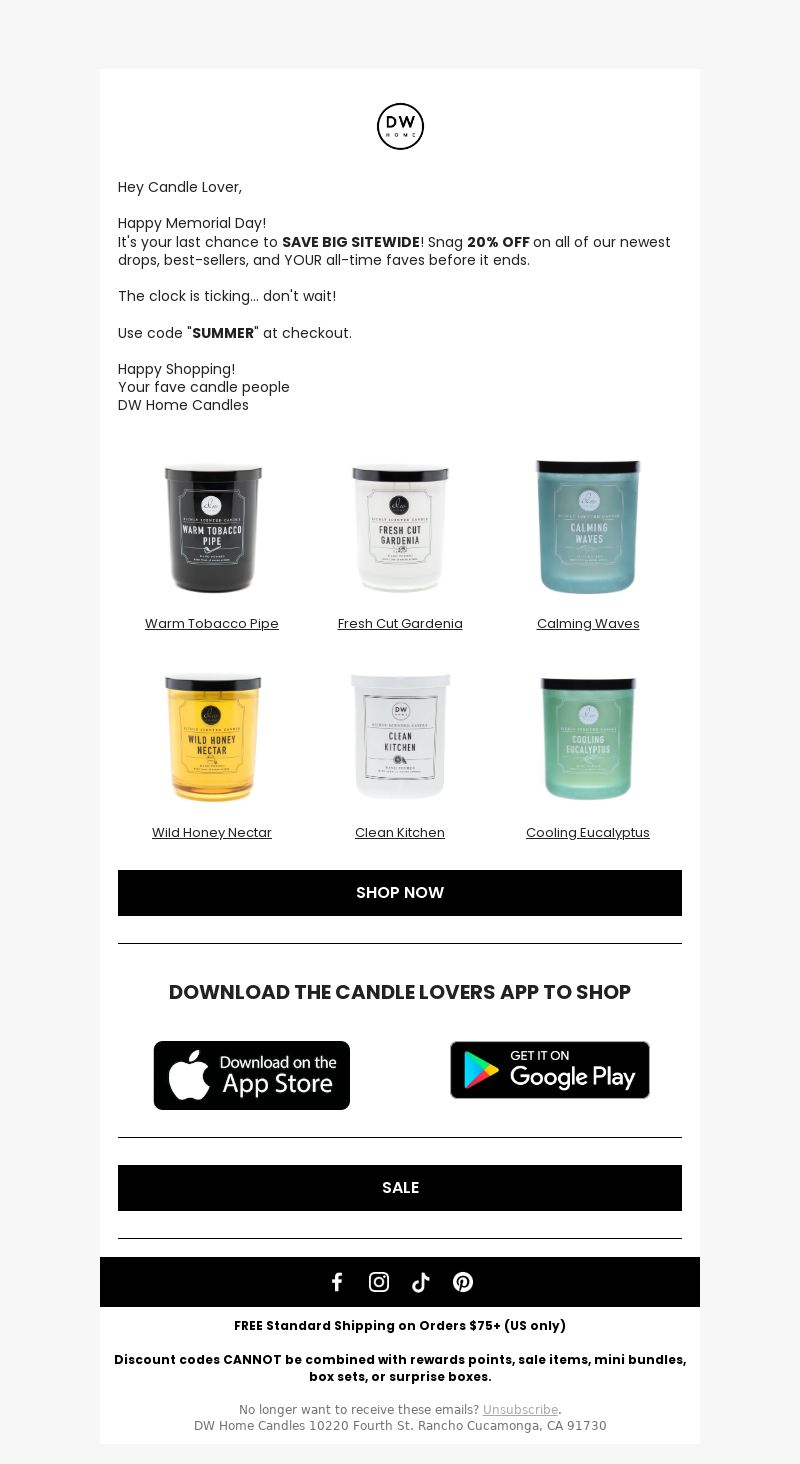Download on the App Store

pos(252,1075)
